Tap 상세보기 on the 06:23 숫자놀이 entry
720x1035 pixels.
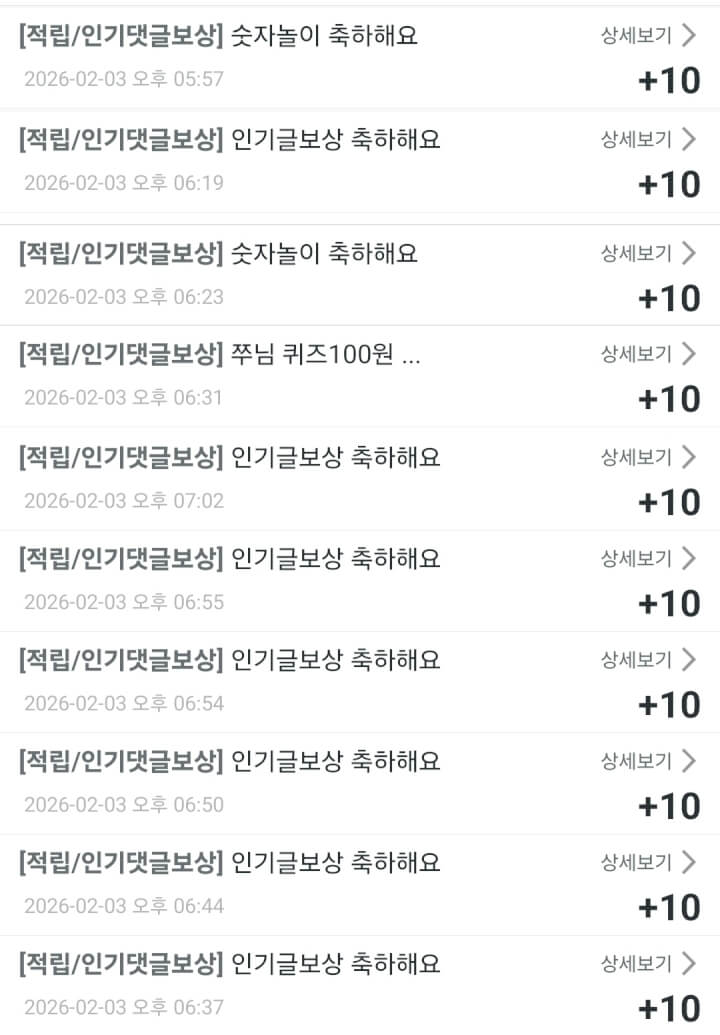click(647, 253)
